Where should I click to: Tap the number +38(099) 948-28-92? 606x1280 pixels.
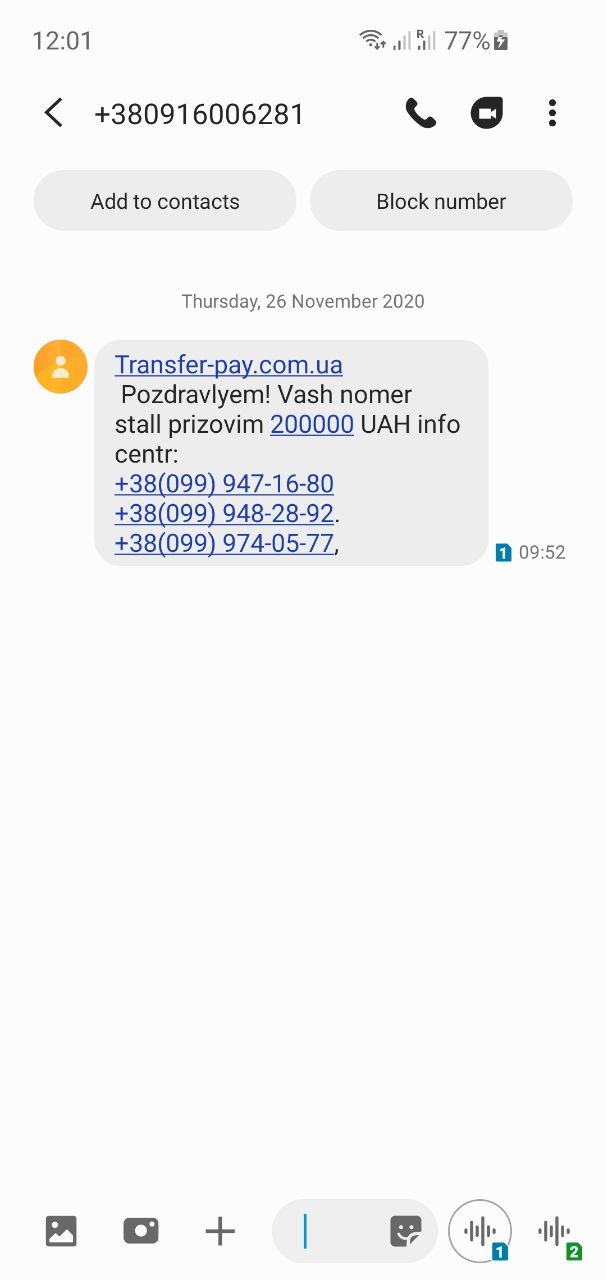click(224, 514)
